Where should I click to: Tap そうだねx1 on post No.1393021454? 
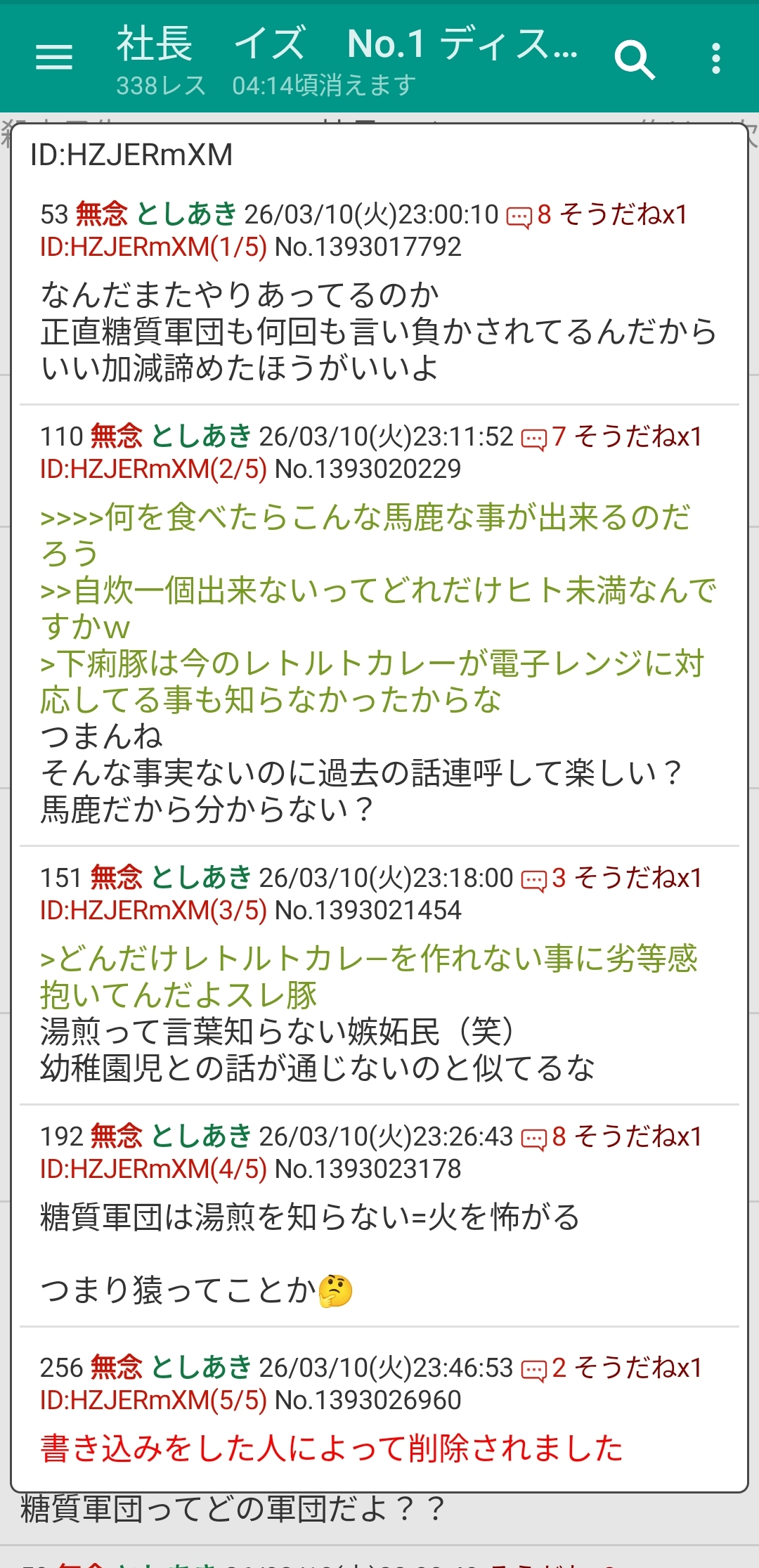pos(638,878)
